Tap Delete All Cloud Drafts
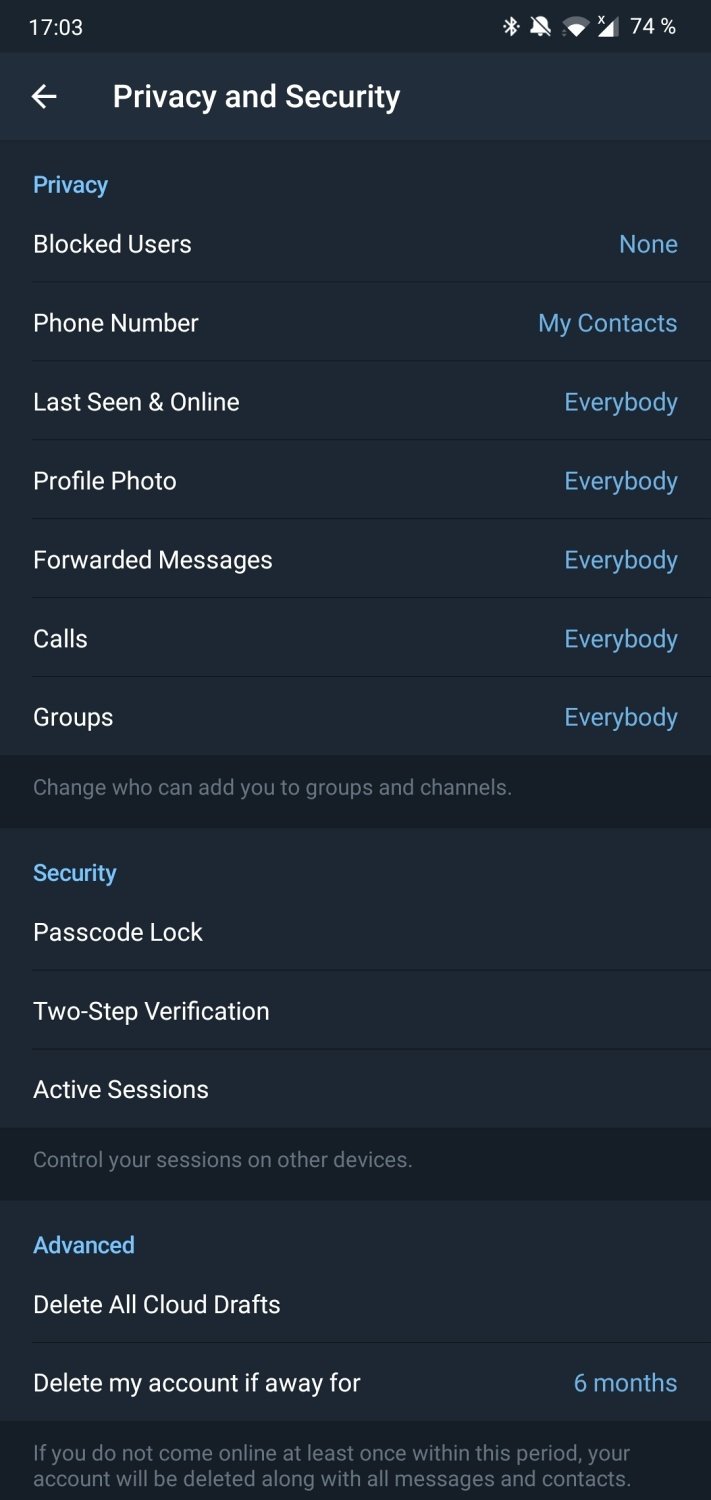The height and width of the screenshot is (1500, 711). 355,1304
